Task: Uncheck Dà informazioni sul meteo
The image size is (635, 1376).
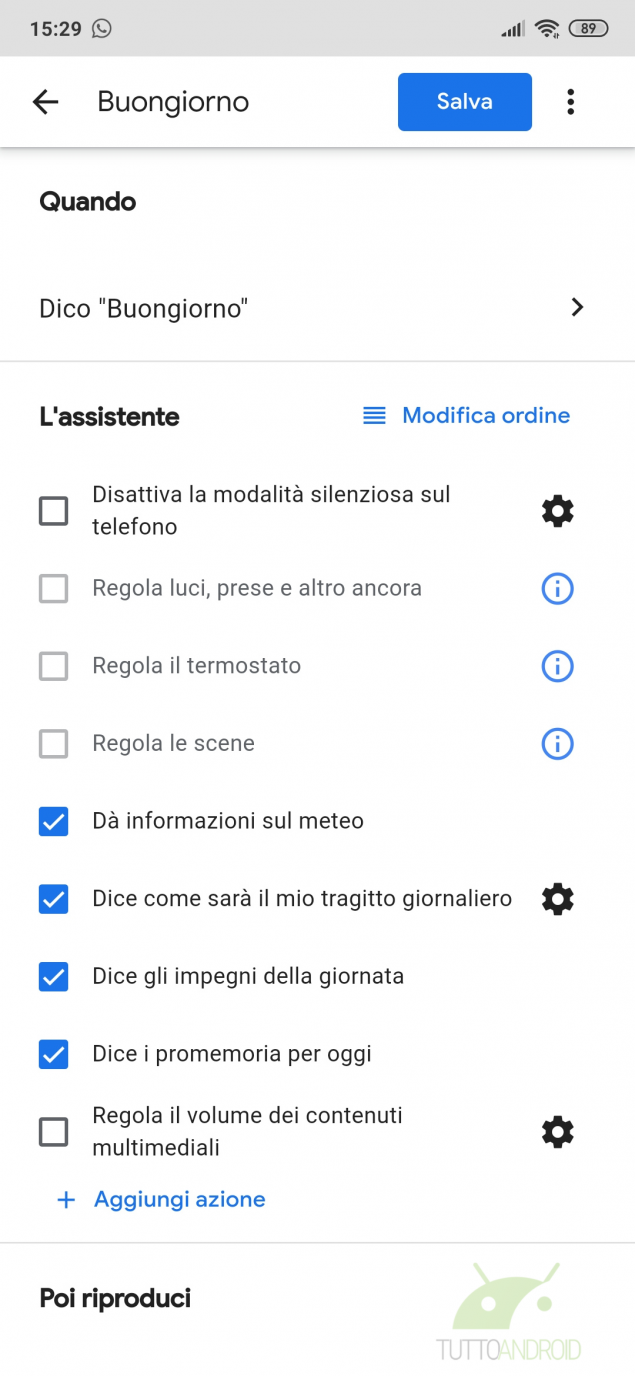Action: (53, 821)
